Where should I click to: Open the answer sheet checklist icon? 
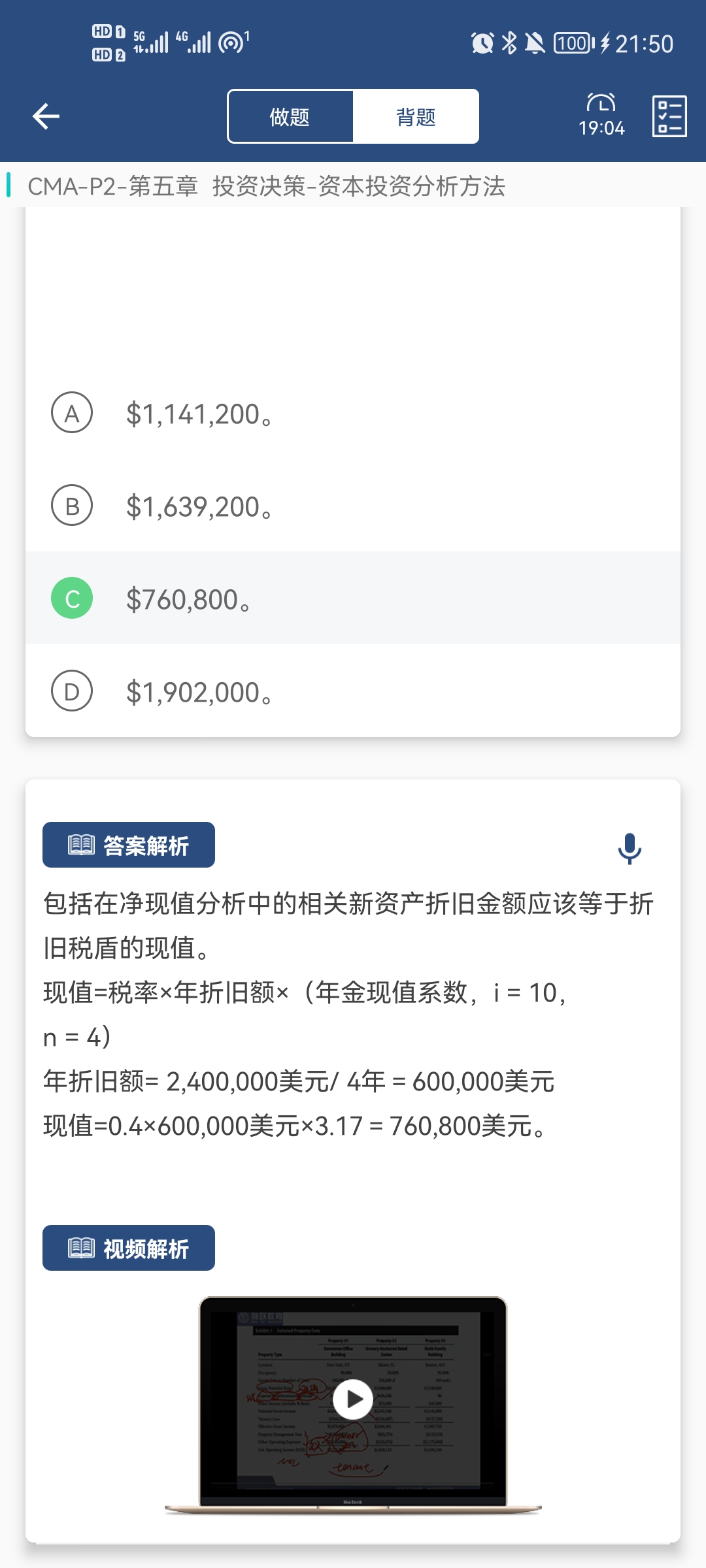tap(669, 116)
